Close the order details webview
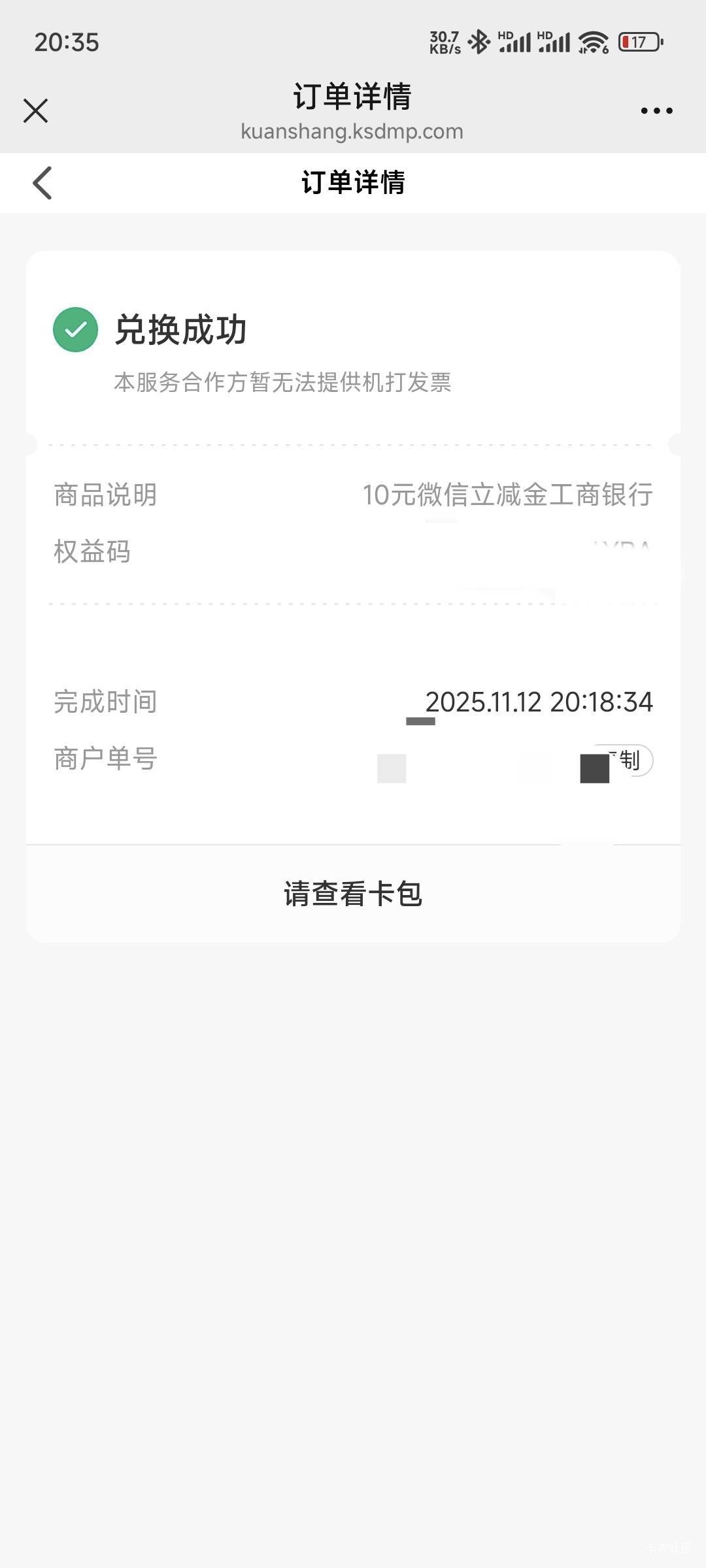Screen dimensions: 706x1568 (36, 110)
